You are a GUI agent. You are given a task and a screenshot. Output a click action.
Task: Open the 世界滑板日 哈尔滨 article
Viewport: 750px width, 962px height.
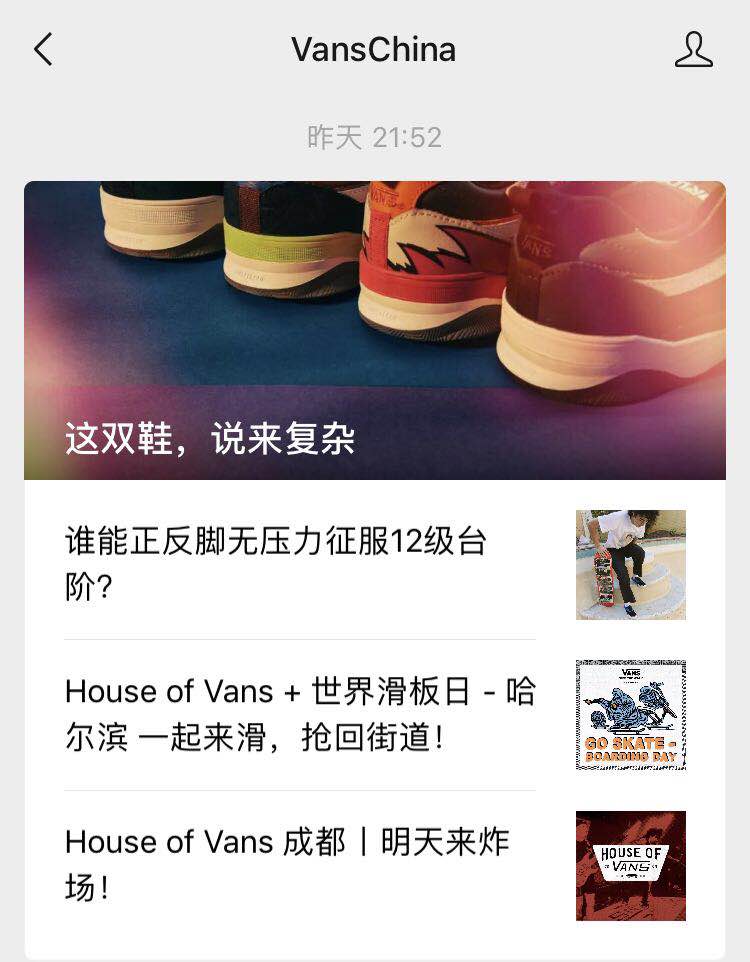300,715
